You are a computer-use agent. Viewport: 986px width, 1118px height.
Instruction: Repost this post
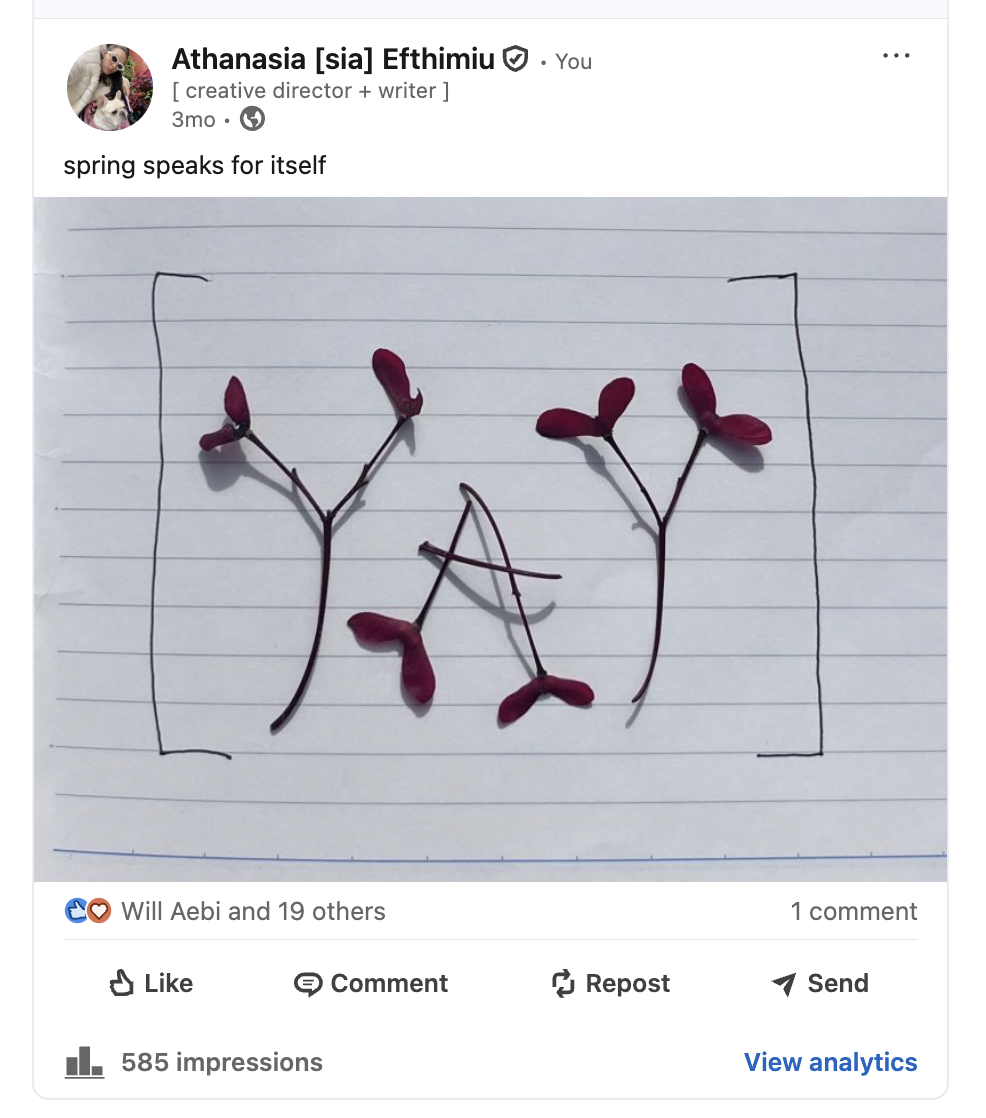pos(611,983)
